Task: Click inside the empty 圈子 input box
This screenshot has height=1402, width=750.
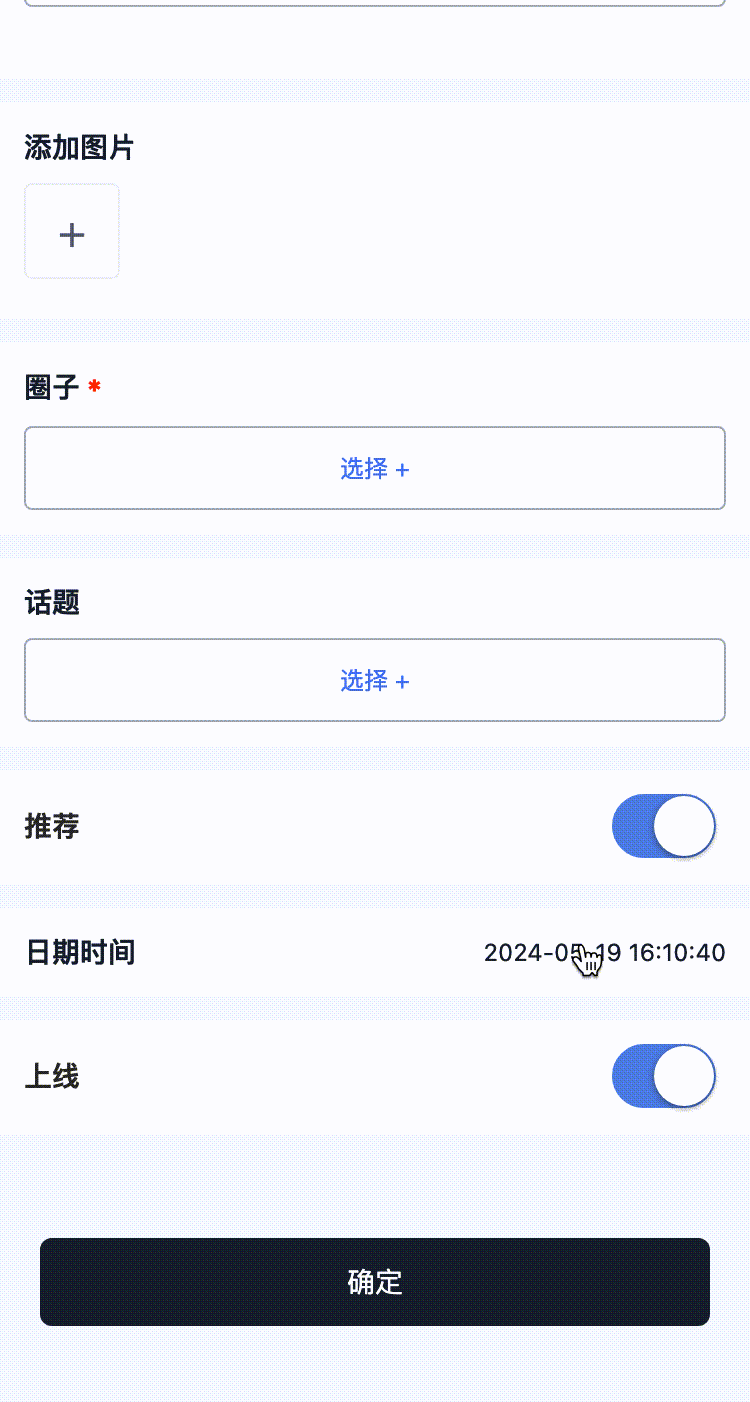Action: click(374, 468)
